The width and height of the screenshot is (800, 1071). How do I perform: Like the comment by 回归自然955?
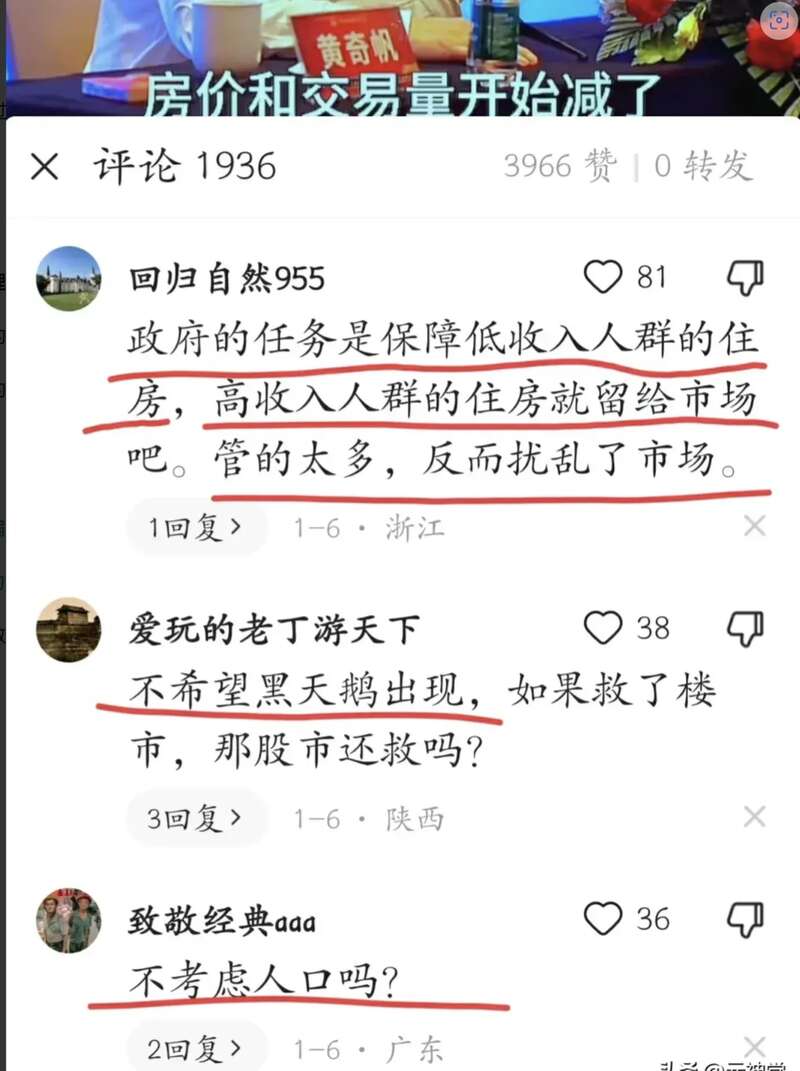[x=603, y=277]
